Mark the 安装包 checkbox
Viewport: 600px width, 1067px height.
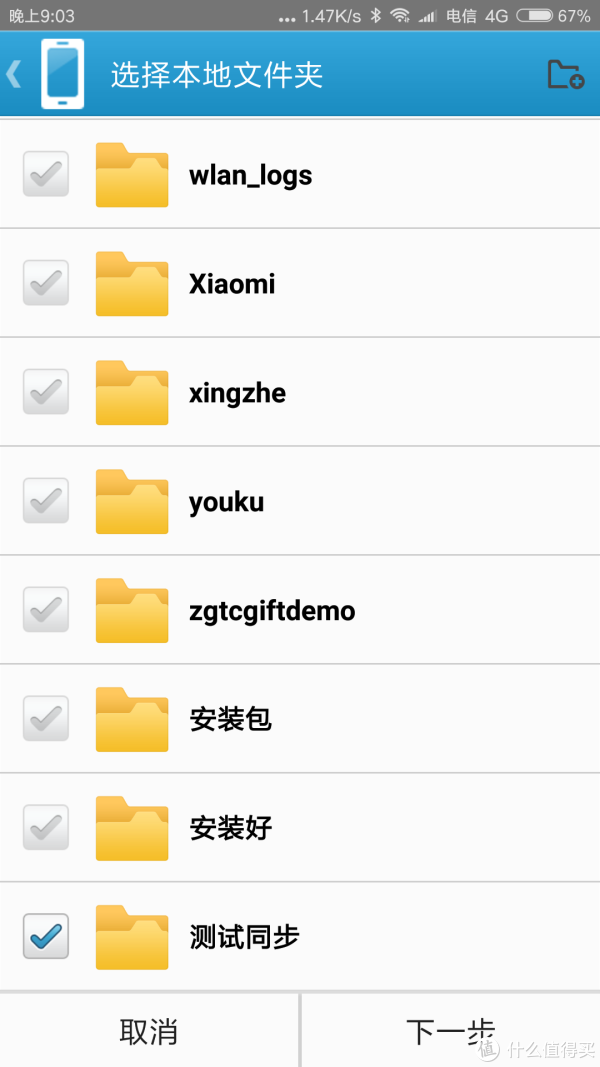(x=46, y=720)
